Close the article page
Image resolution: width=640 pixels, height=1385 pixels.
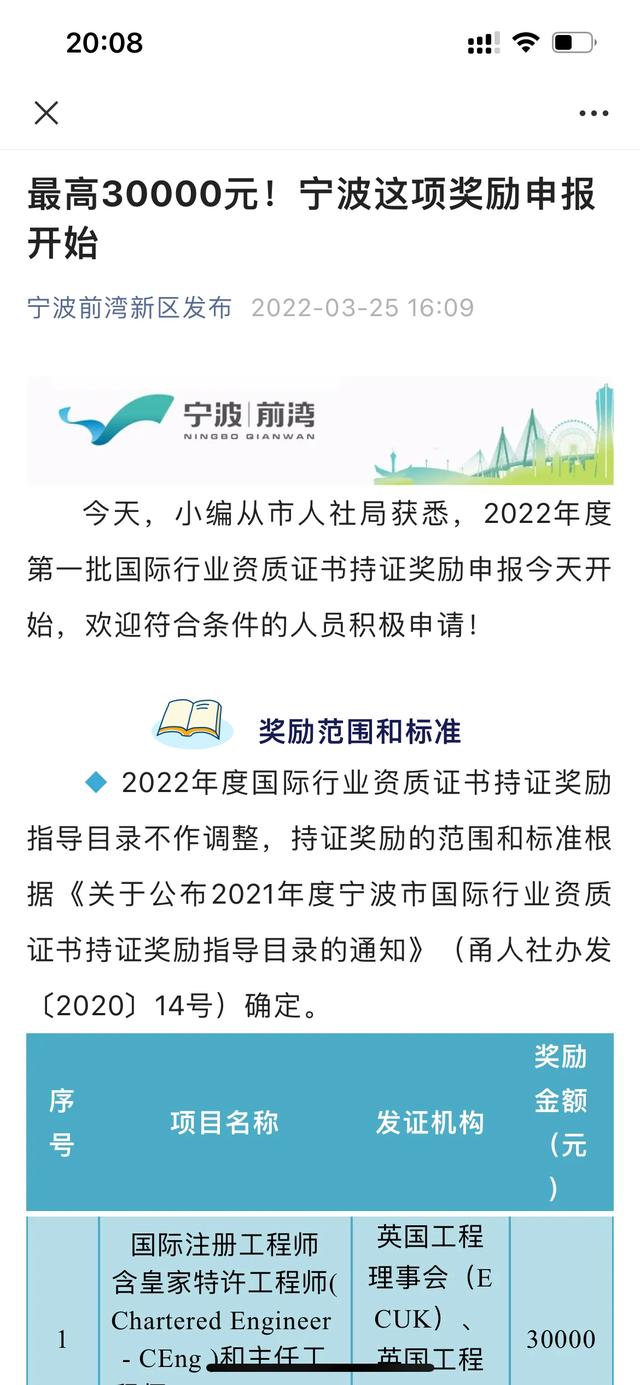[x=46, y=113]
